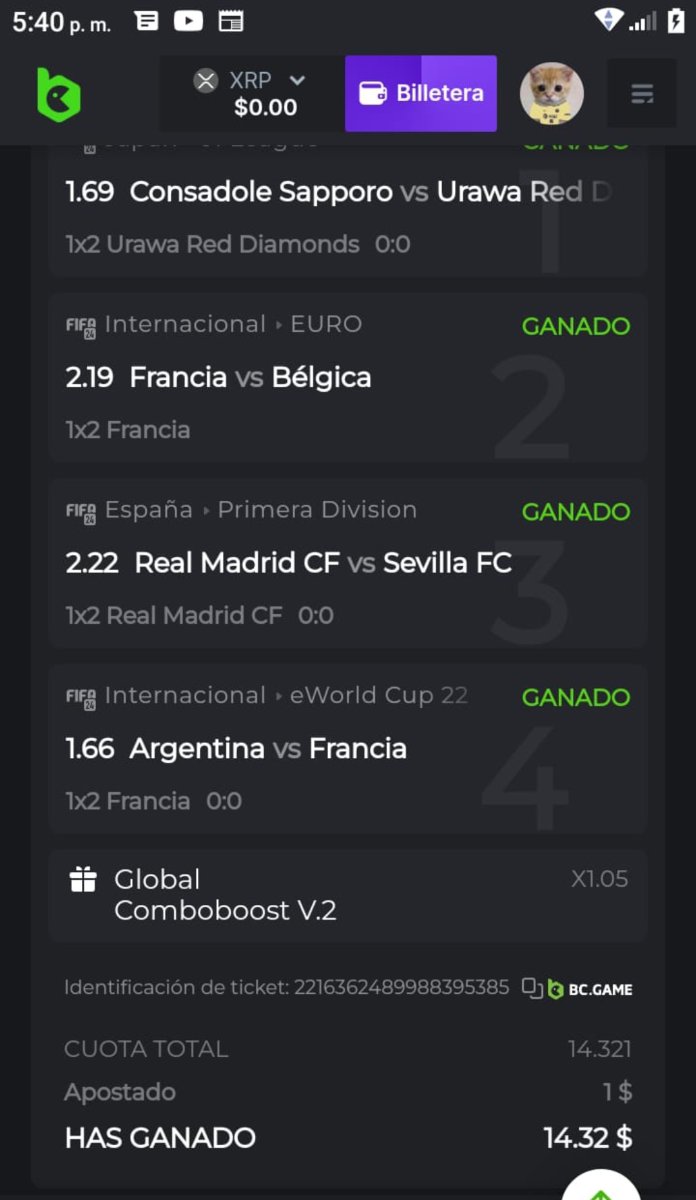This screenshot has width=696, height=1200.
Task: Open the Argentina vs Francia bet
Action: [348, 749]
